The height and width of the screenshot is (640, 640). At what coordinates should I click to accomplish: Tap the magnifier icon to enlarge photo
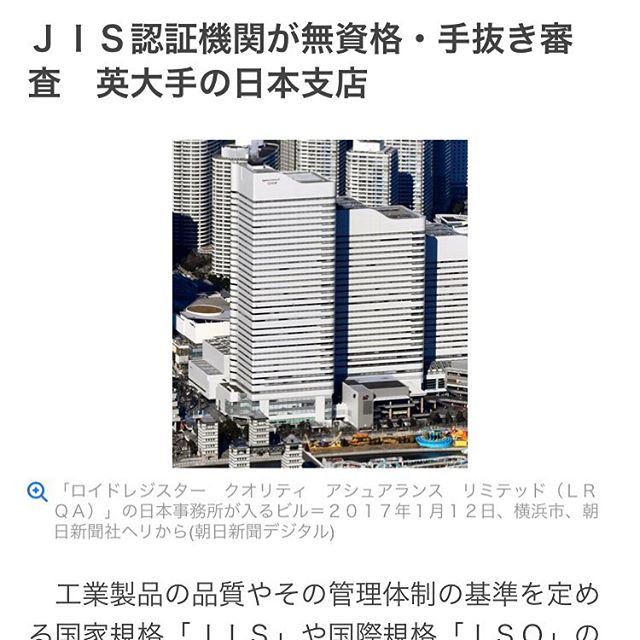(x=38, y=491)
